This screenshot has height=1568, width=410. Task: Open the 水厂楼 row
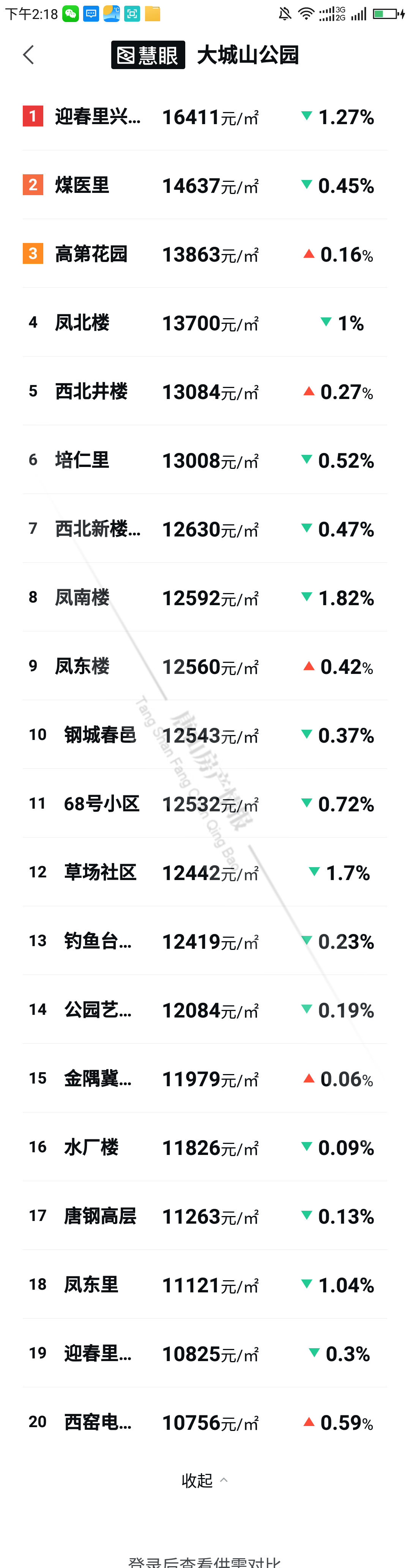(x=204, y=1147)
